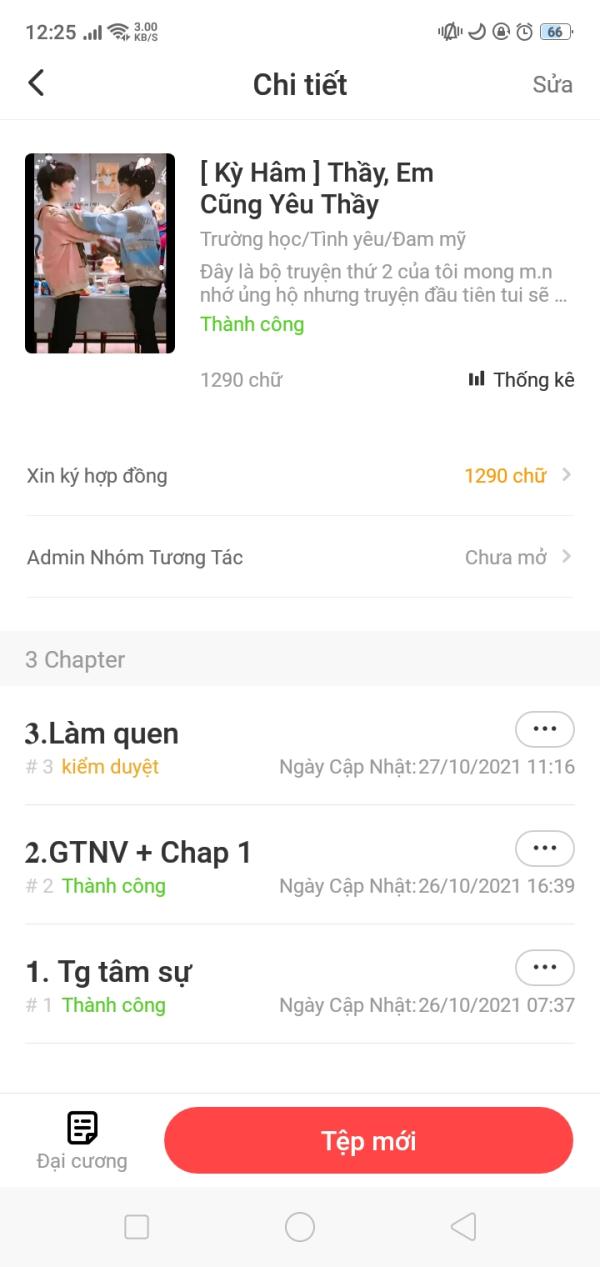Go to the system home screen
600x1267 pixels.
(300, 1227)
